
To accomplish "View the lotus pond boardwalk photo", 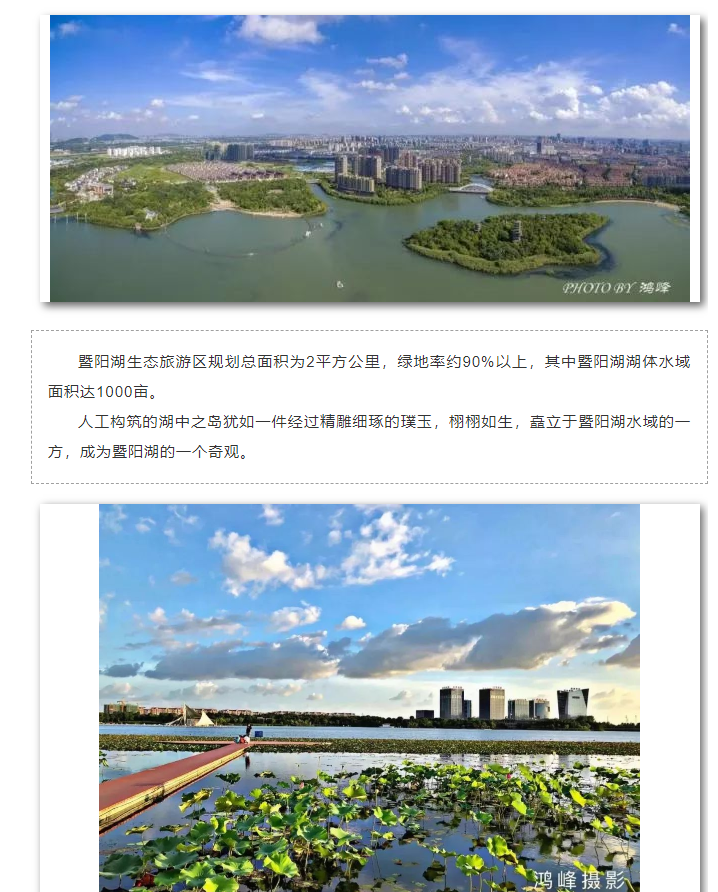I will (369, 697).
